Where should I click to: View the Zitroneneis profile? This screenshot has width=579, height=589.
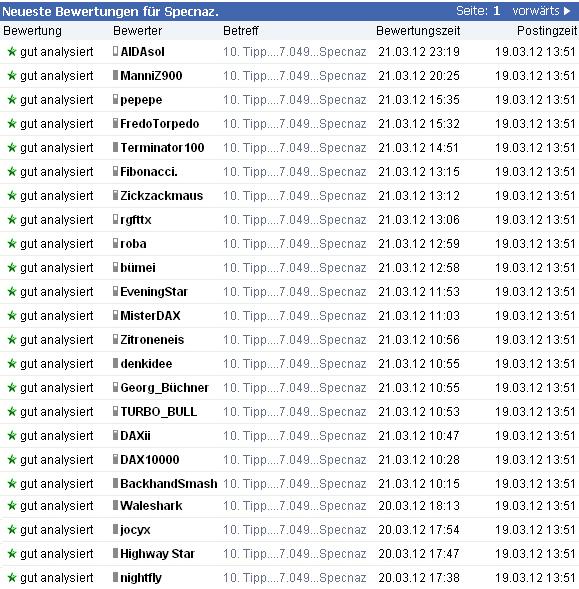152,340
